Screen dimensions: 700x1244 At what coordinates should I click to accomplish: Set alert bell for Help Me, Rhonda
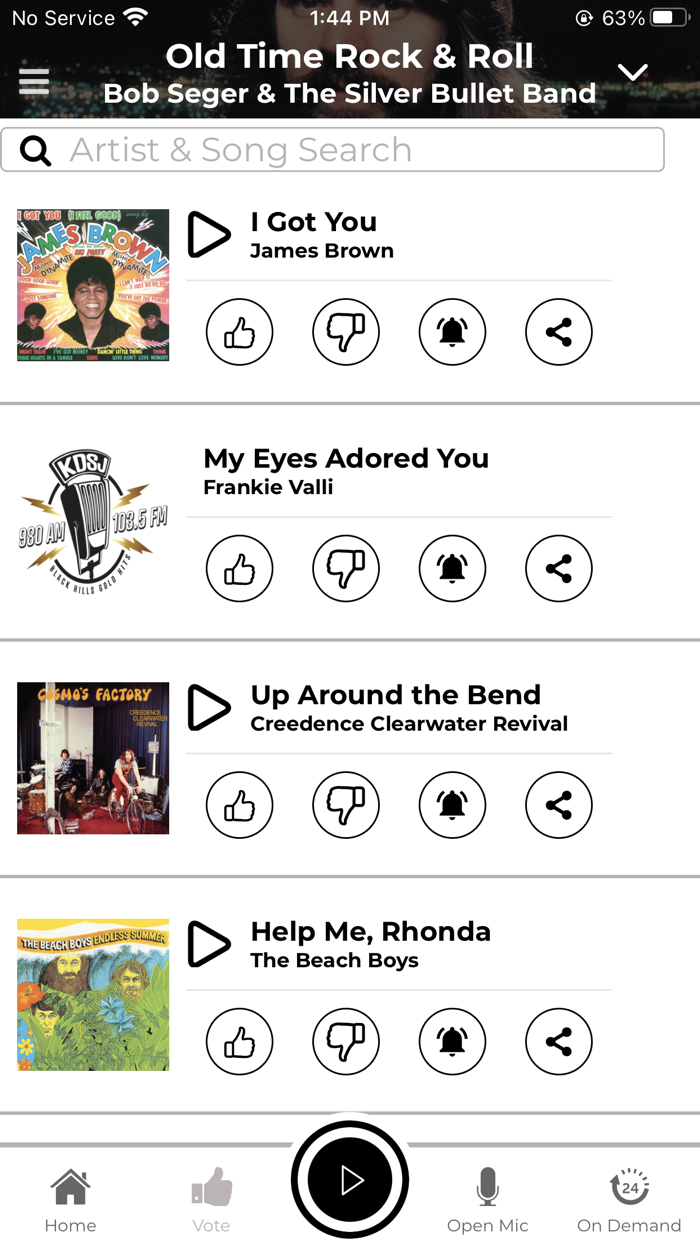point(452,1042)
